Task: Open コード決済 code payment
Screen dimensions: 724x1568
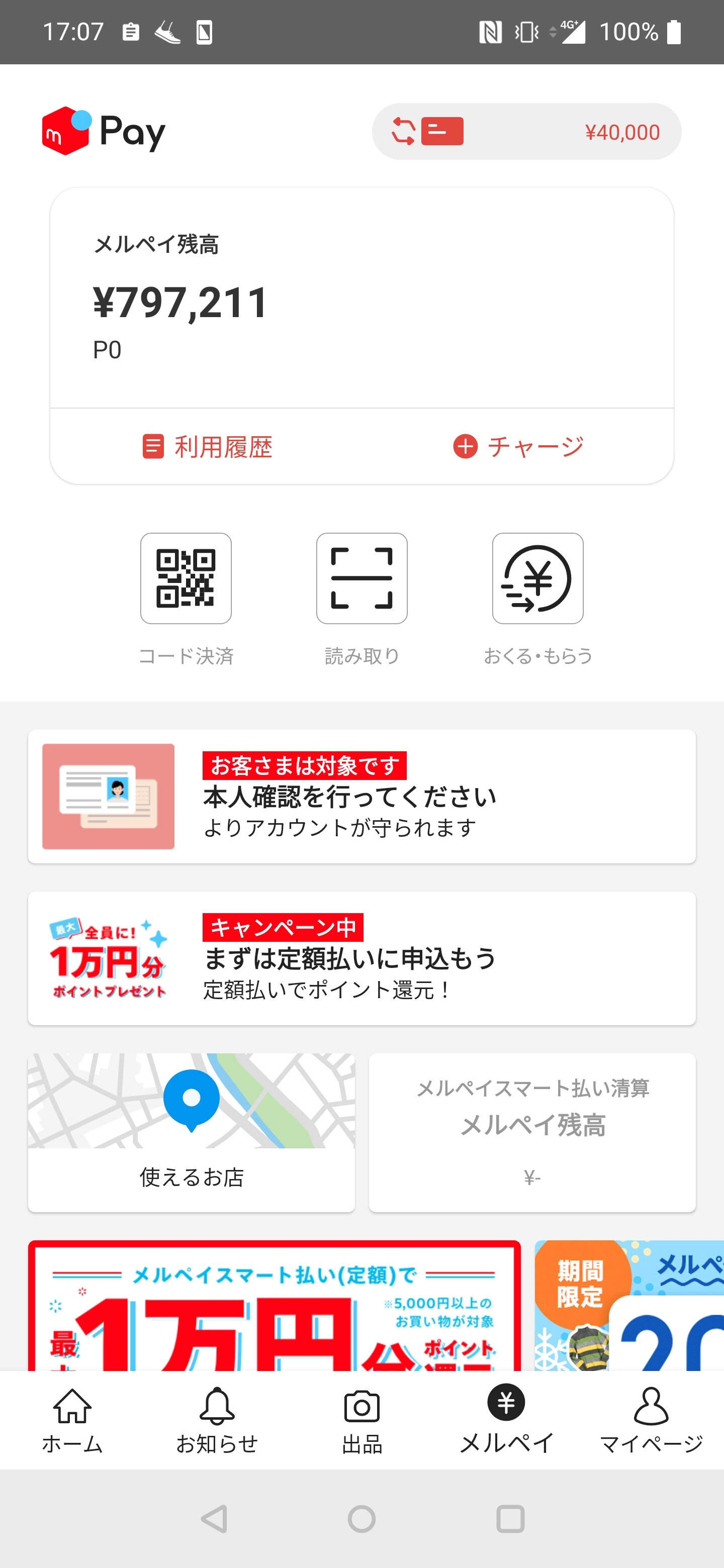Action: pos(186,578)
